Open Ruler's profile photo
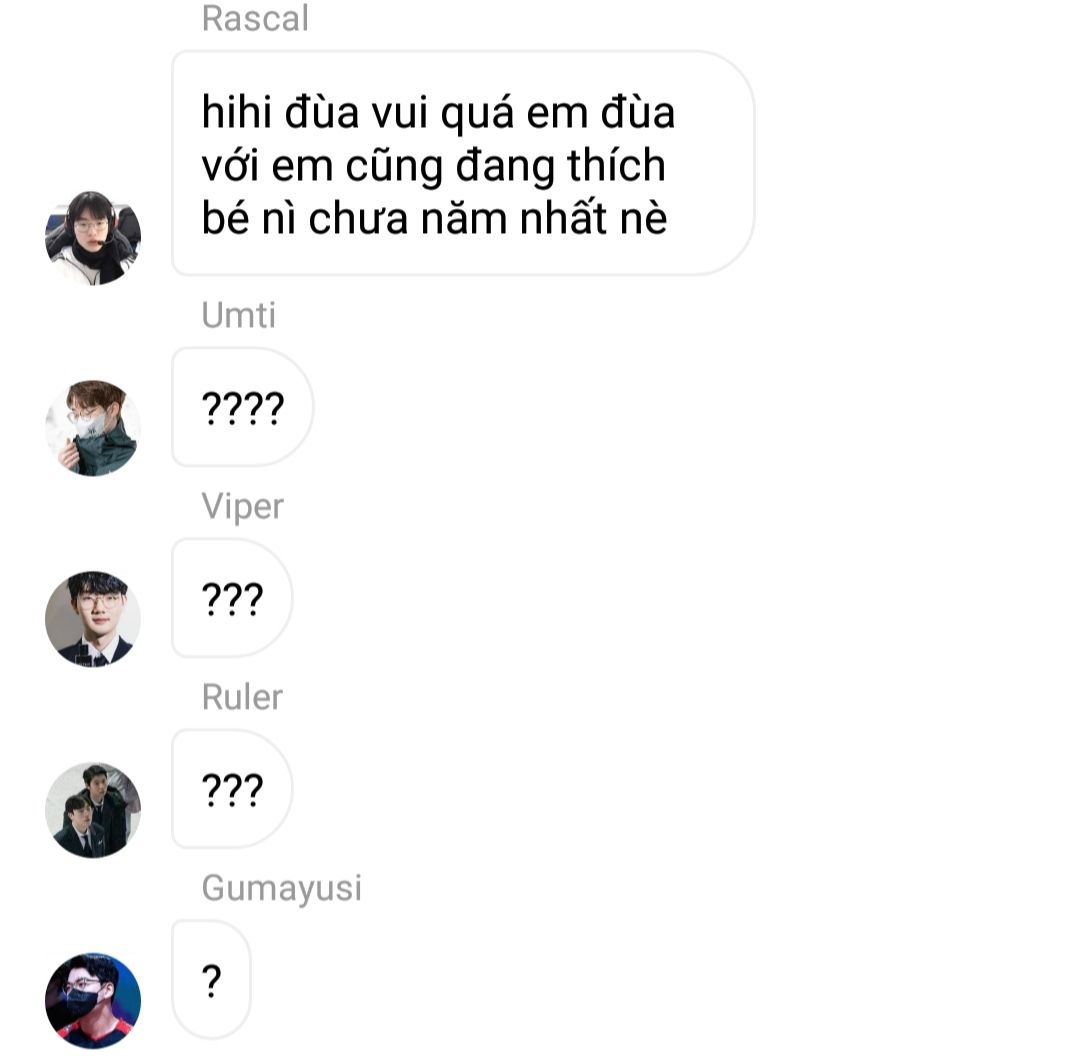The image size is (1080, 1063). pos(93,810)
